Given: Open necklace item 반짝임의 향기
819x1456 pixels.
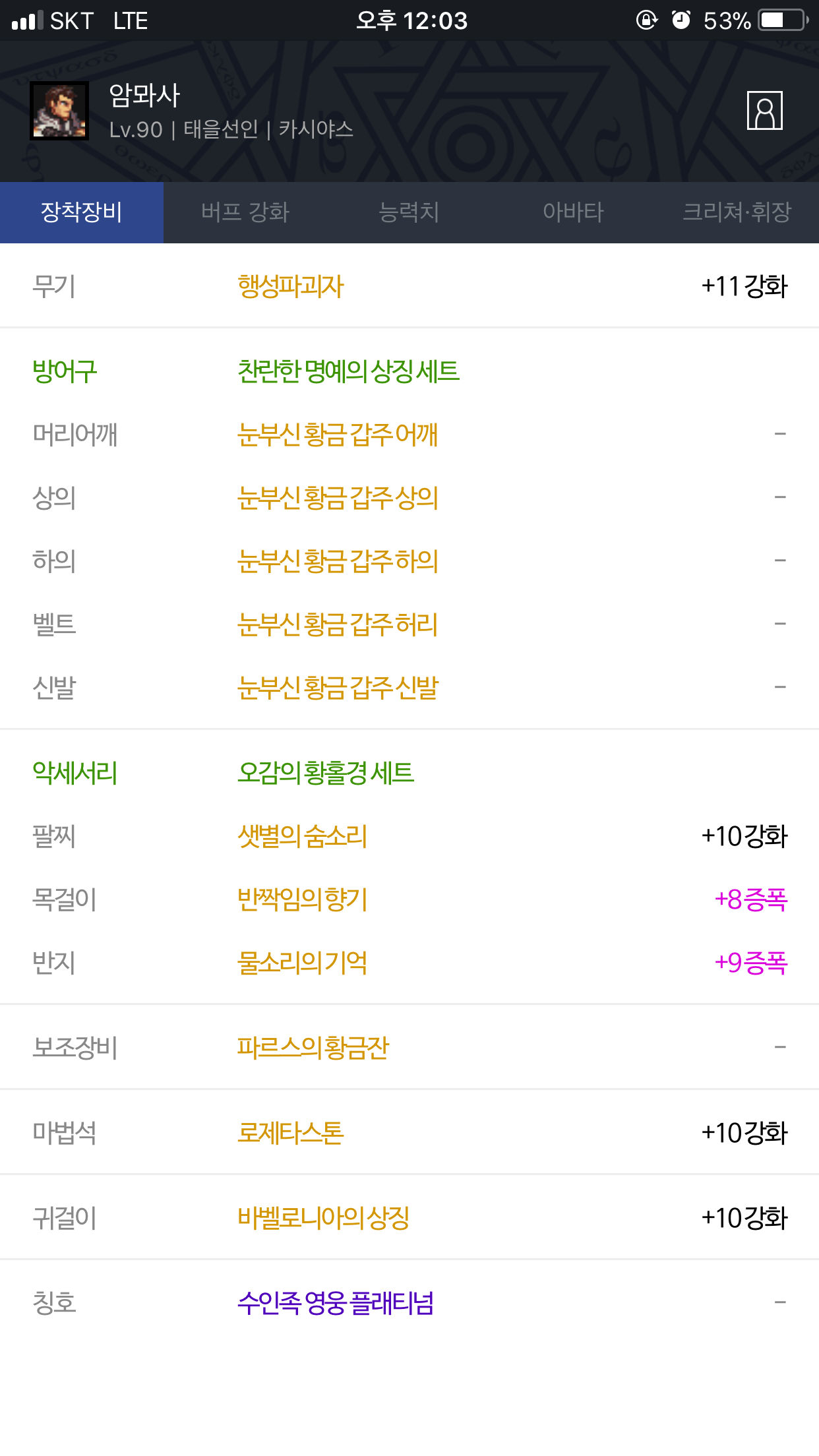Looking at the screenshot, I should [x=302, y=899].
